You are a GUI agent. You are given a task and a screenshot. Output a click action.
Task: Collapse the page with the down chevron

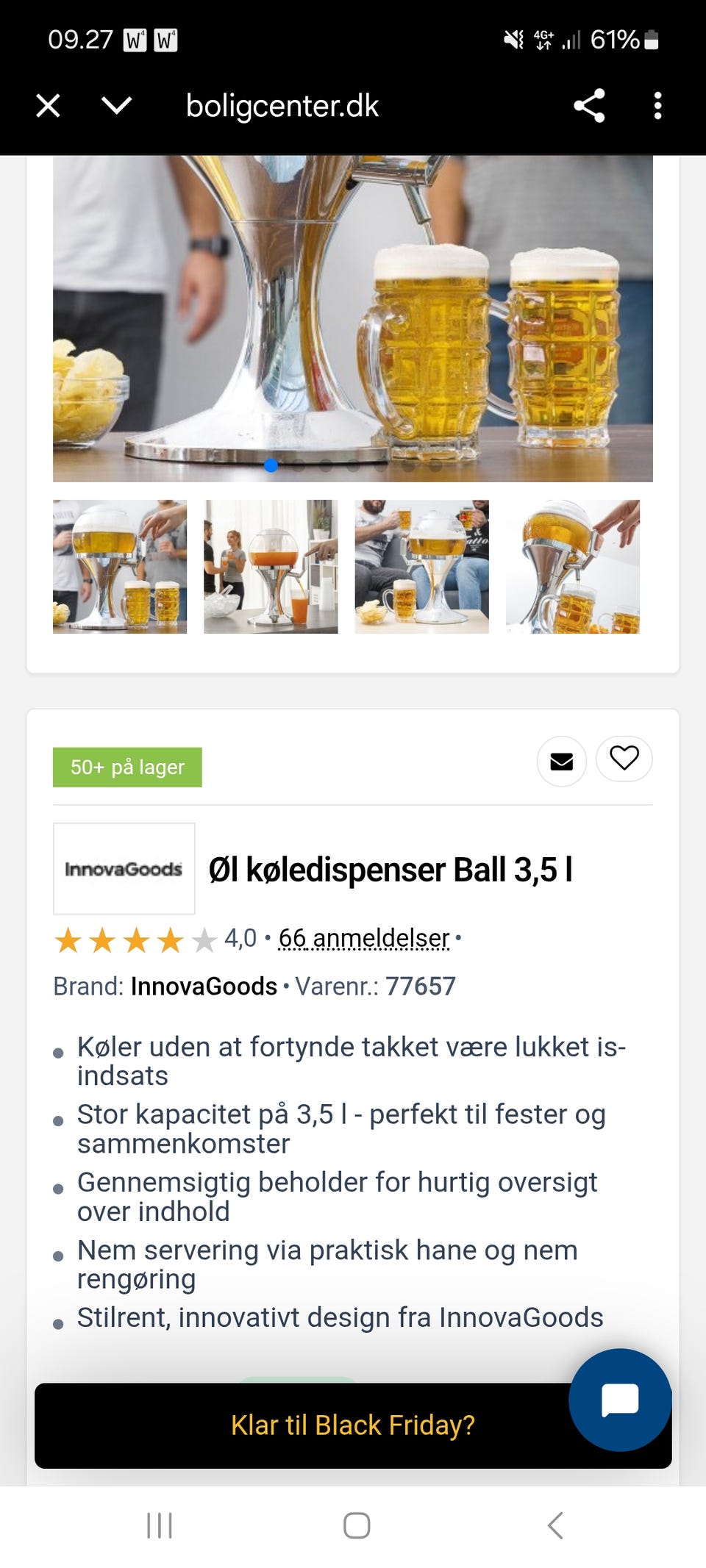(x=118, y=105)
